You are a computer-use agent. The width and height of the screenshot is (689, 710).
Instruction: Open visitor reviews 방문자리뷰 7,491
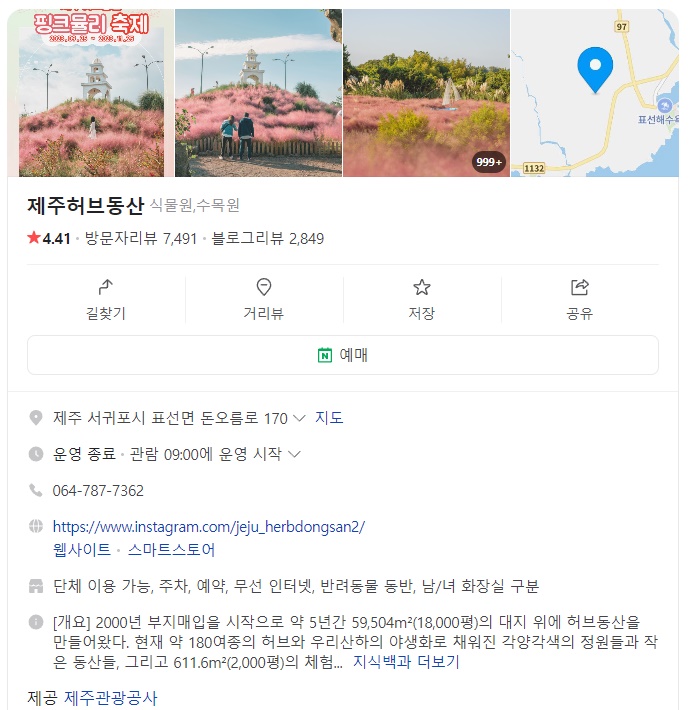pos(141,238)
